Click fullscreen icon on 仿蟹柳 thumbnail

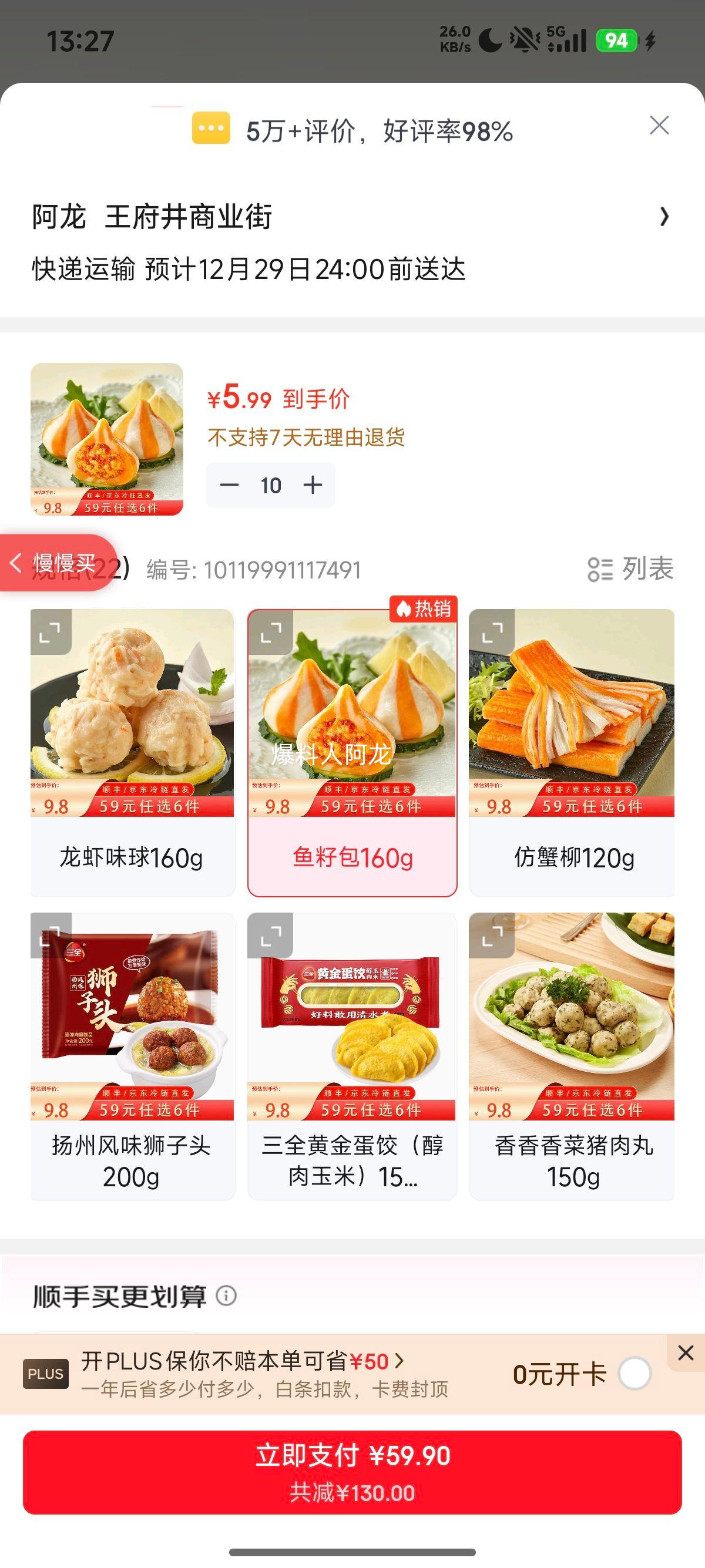click(492, 633)
